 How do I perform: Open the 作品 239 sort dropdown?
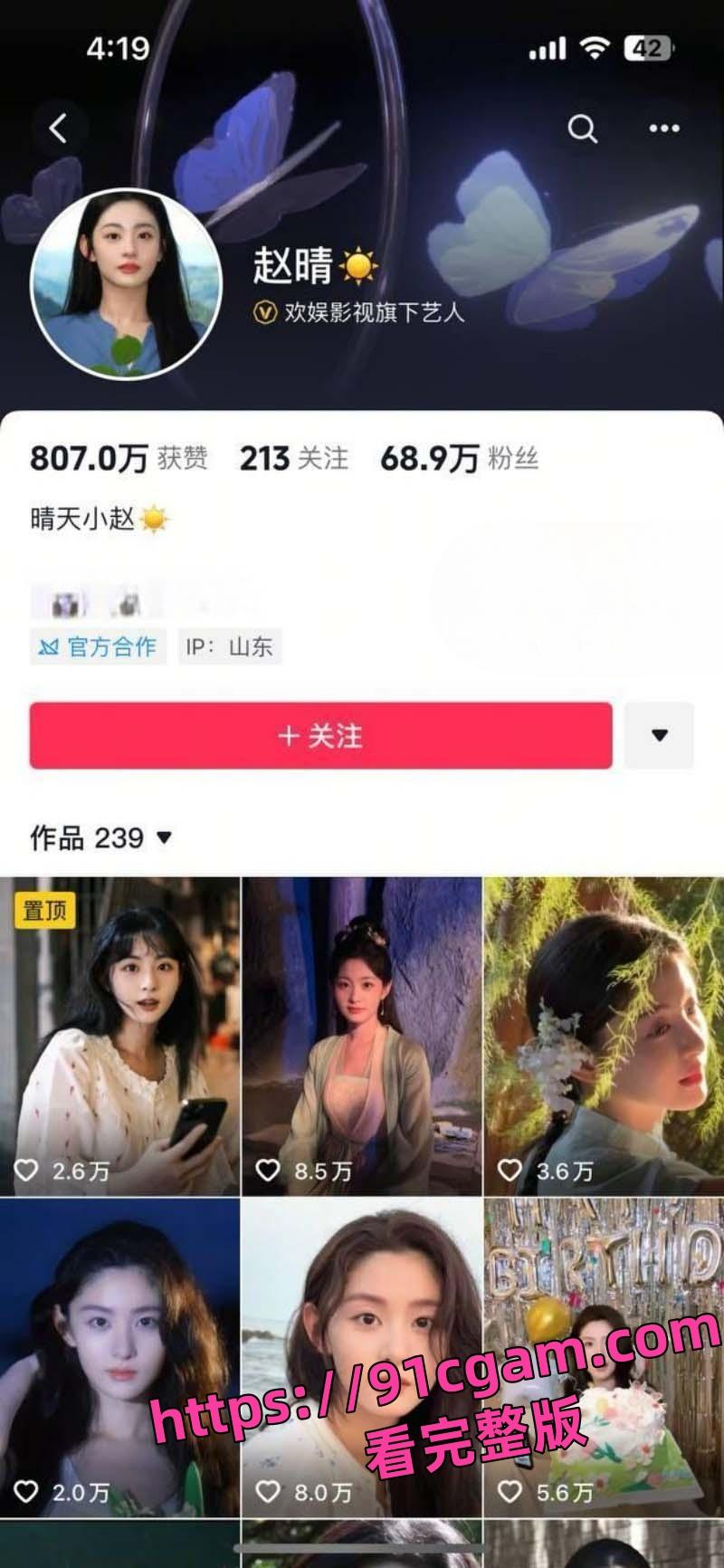(x=165, y=837)
